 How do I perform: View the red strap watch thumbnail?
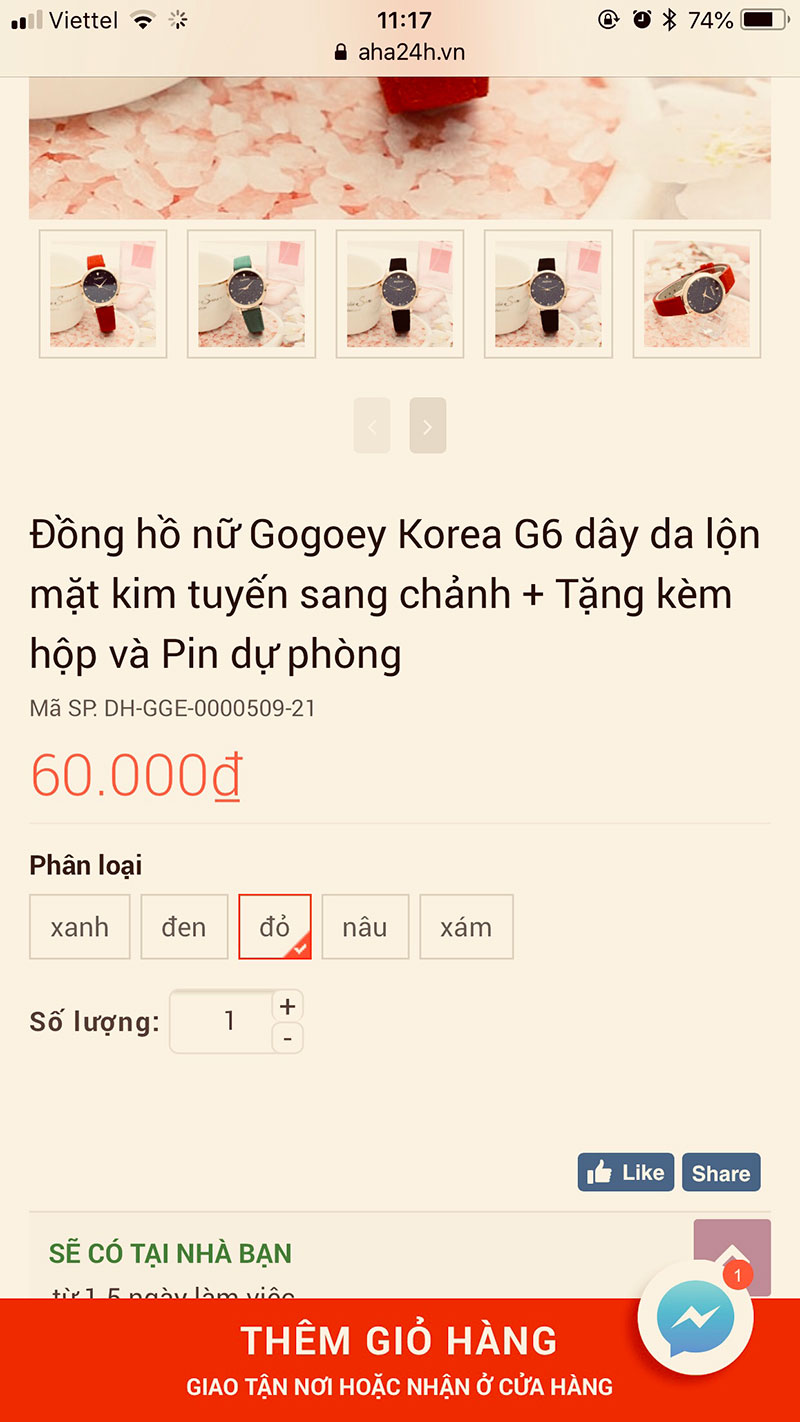(103, 294)
